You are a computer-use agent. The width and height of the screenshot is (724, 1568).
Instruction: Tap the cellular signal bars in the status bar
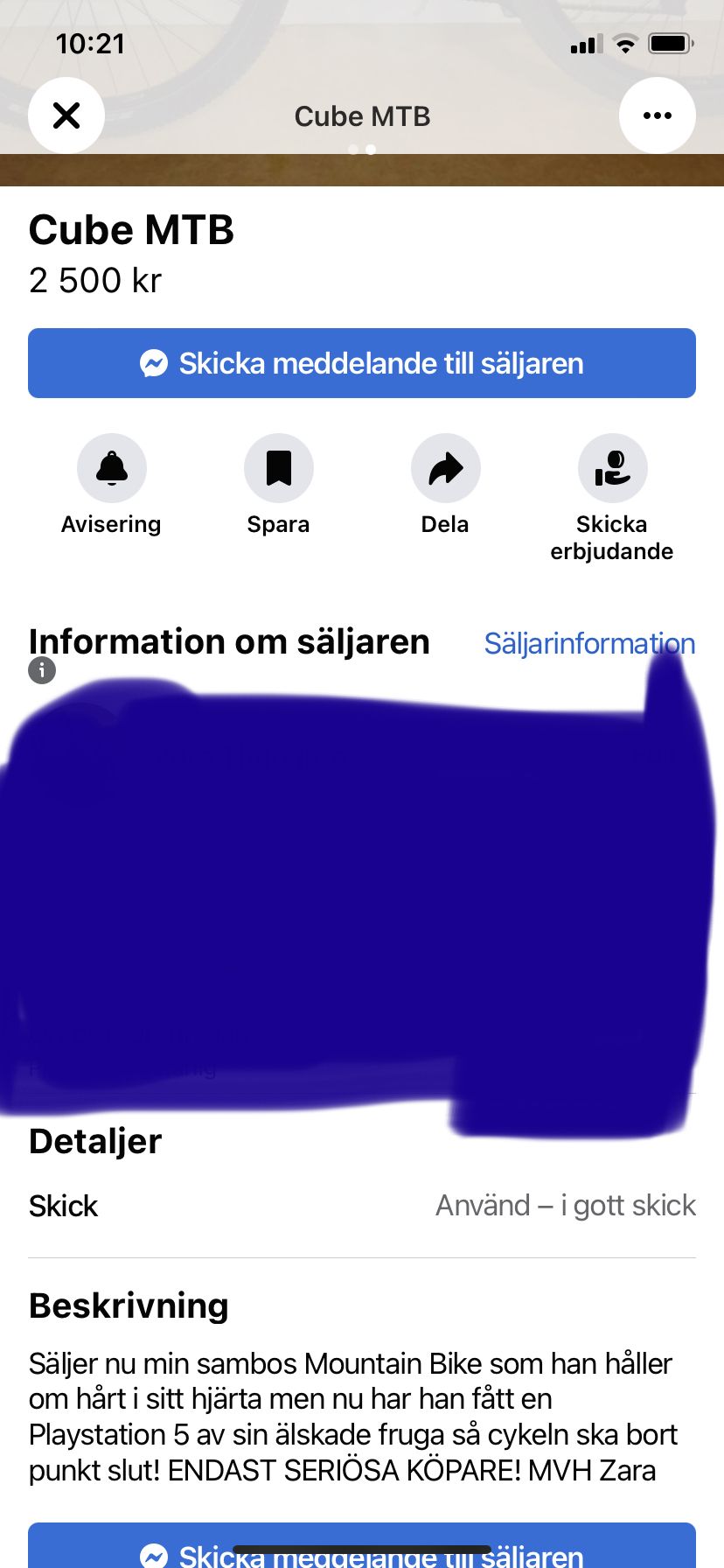point(585,44)
